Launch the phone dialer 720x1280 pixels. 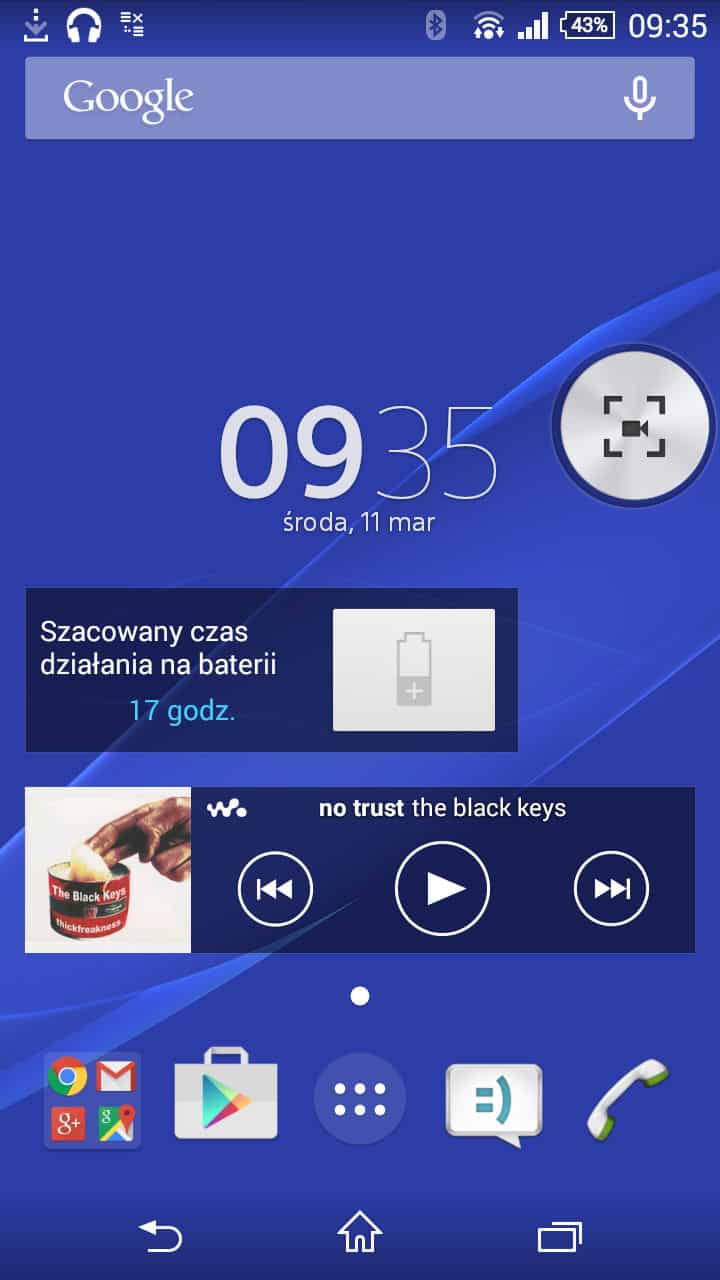tap(627, 1098)
